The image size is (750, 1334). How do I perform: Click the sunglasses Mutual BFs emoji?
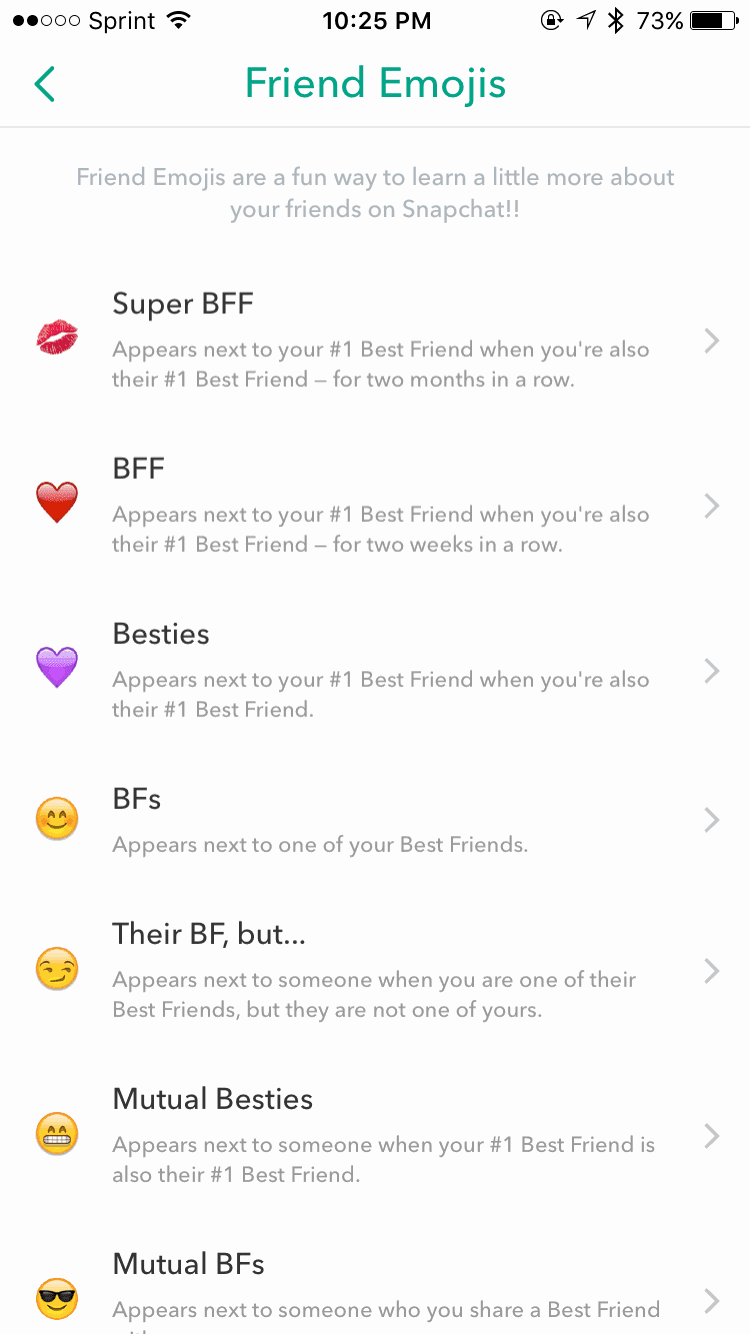coord(57,1298)
